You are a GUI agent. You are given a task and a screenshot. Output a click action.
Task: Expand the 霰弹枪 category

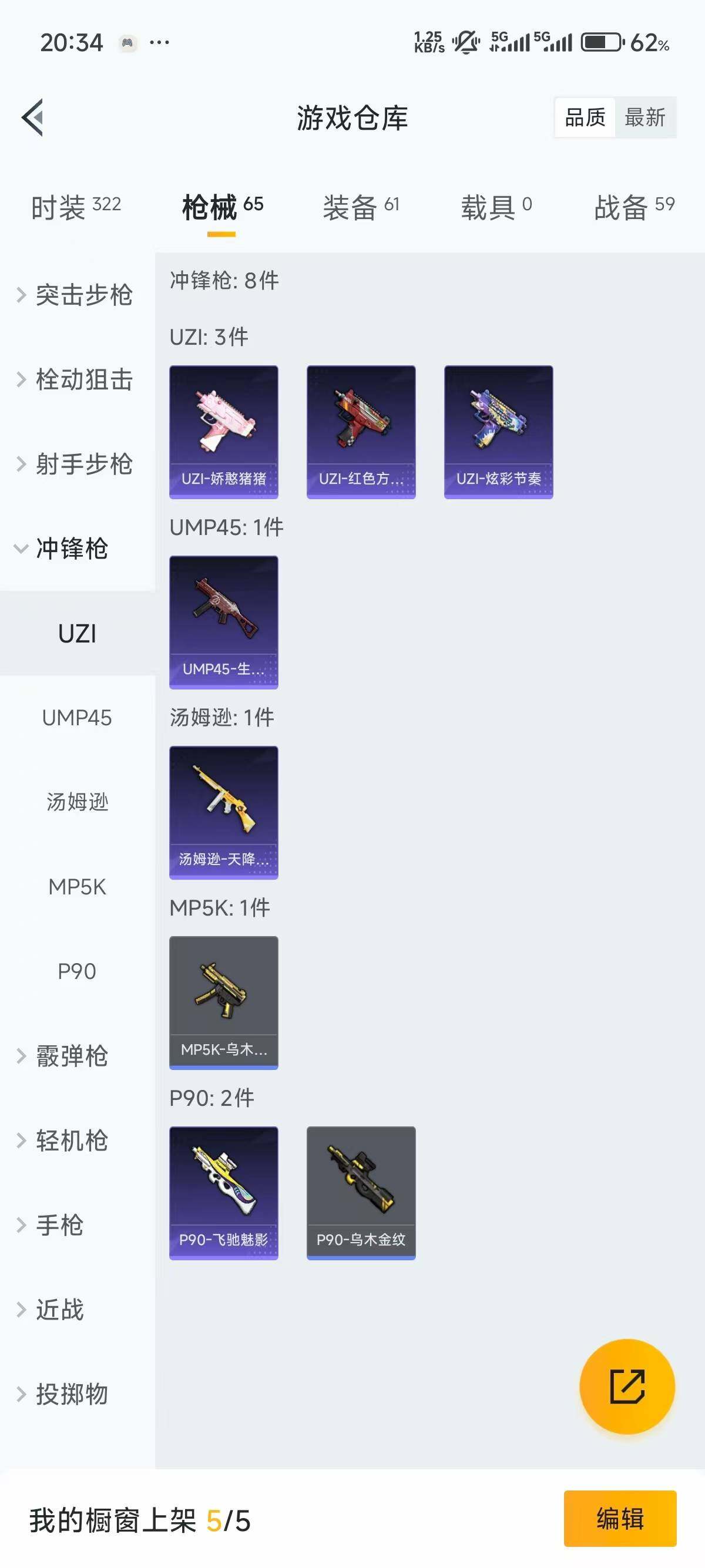[73, 1057]
